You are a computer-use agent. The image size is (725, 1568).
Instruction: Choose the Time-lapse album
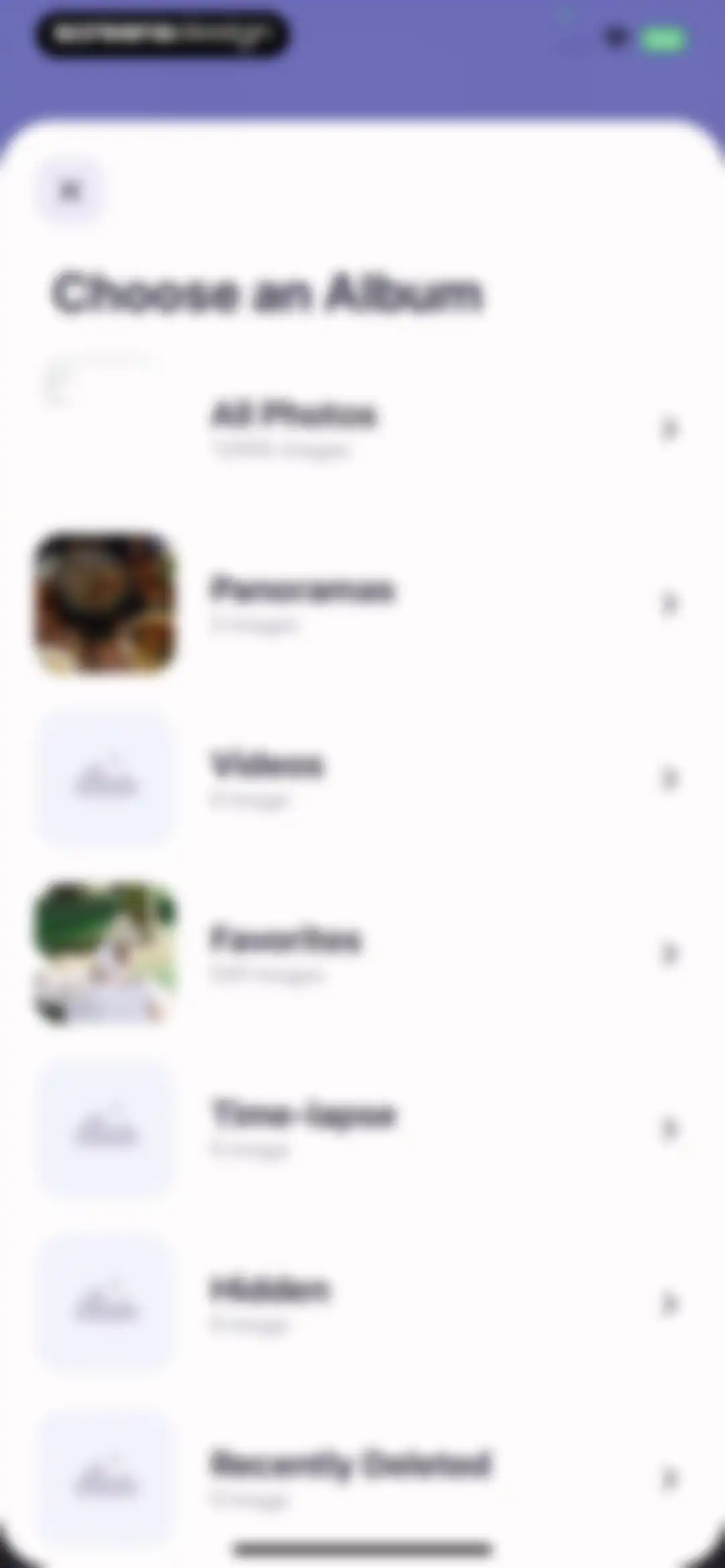coord(362,1129)
